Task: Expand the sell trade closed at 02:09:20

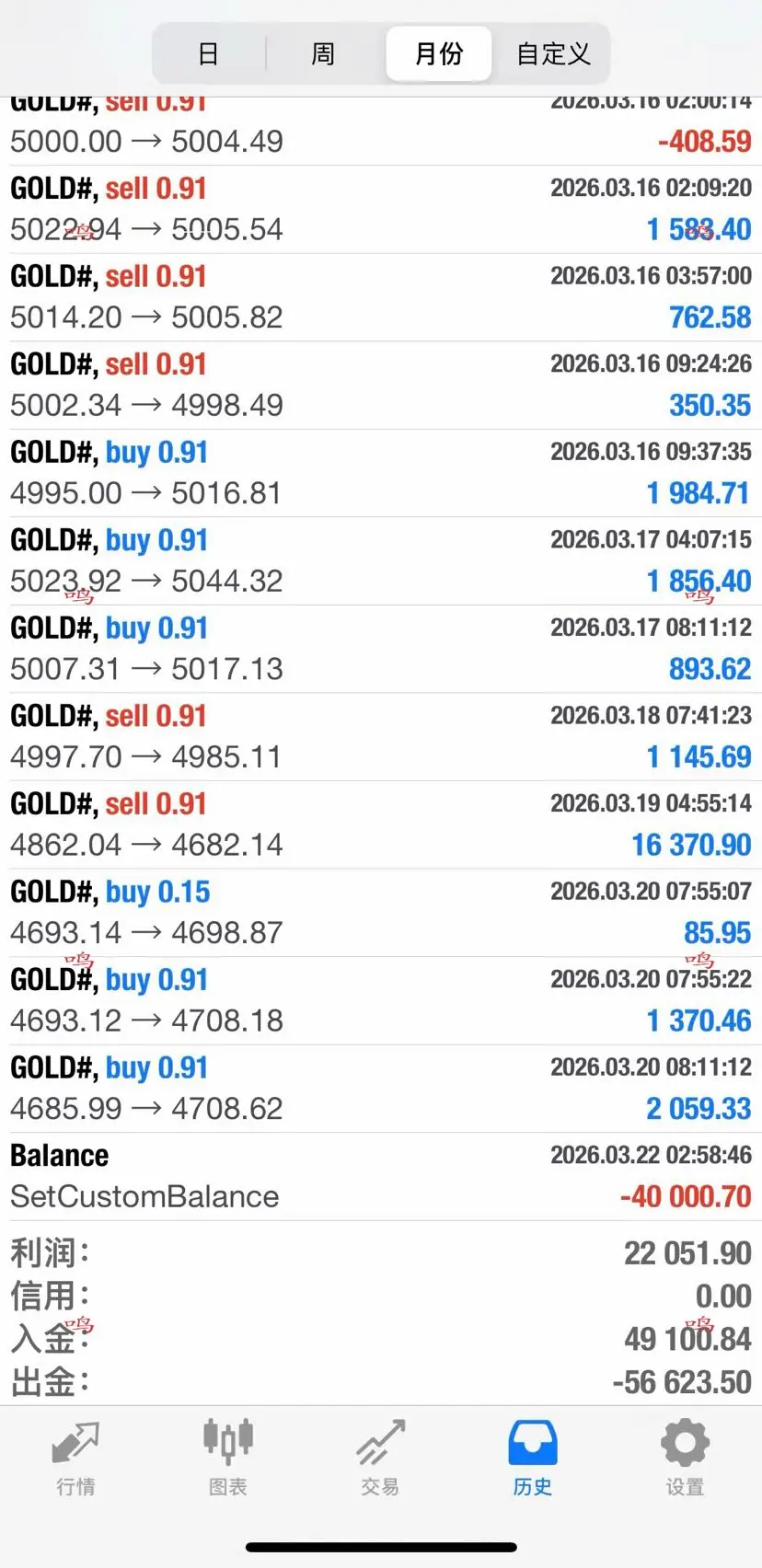Action: tap(381, 209)
